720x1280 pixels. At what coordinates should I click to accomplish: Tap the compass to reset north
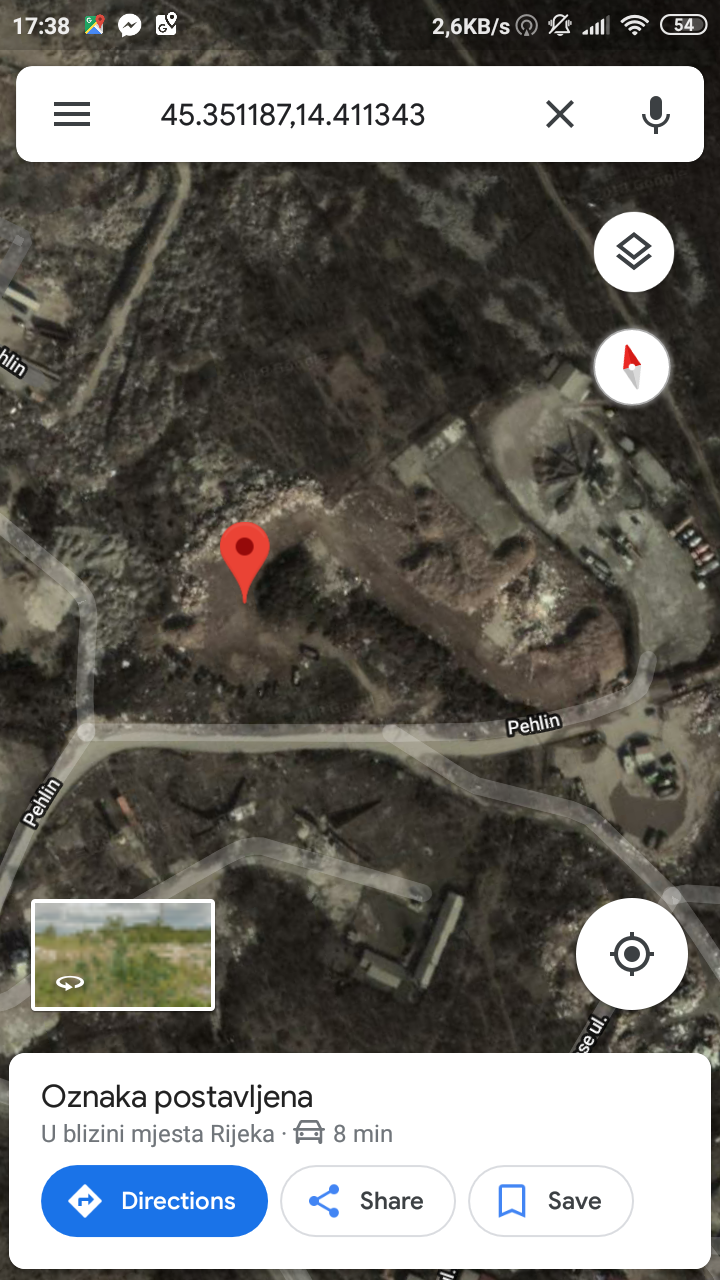(631, 367)
